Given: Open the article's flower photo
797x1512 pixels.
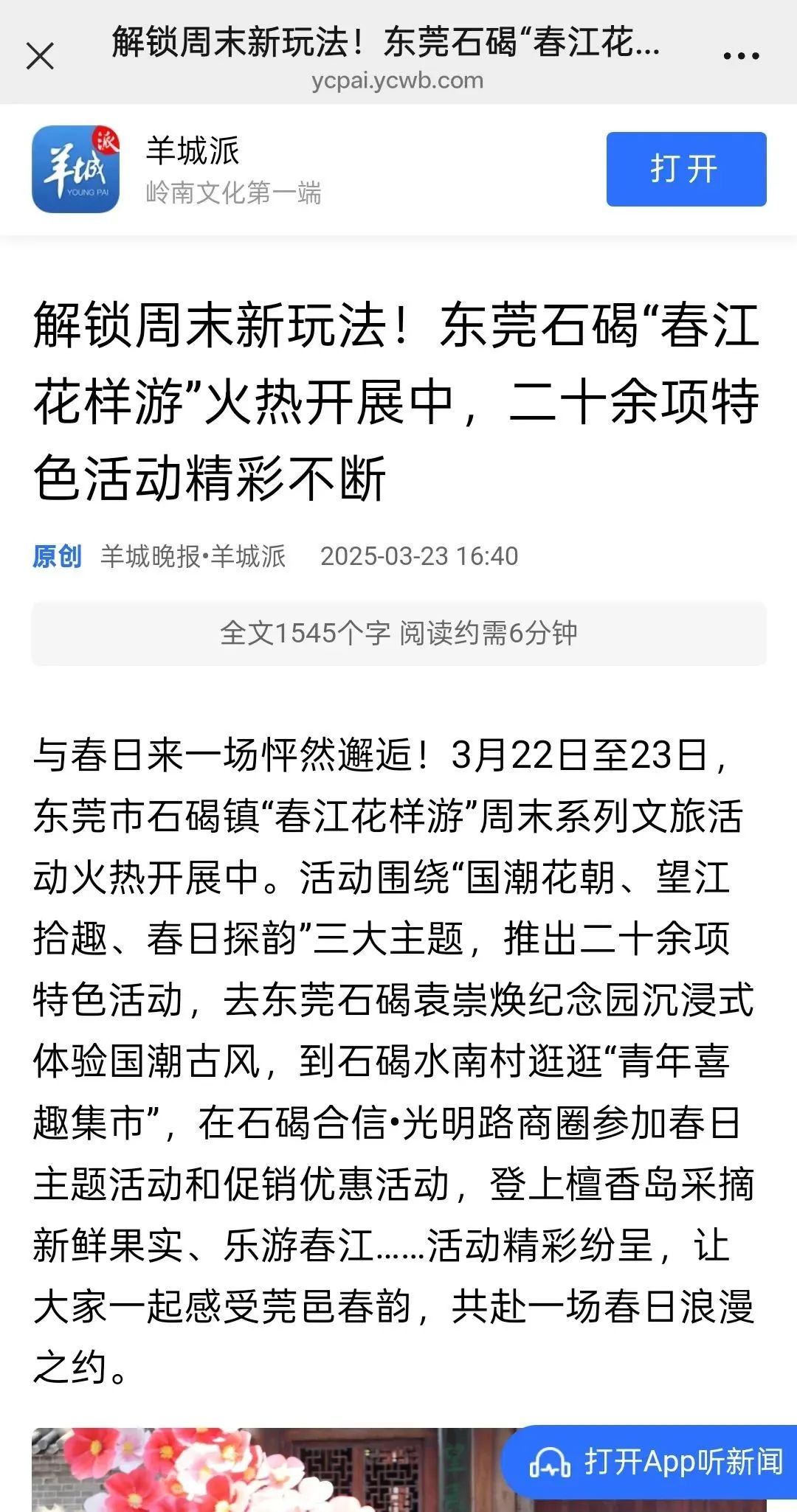Looking at the screenshot, I should 266,1471.
